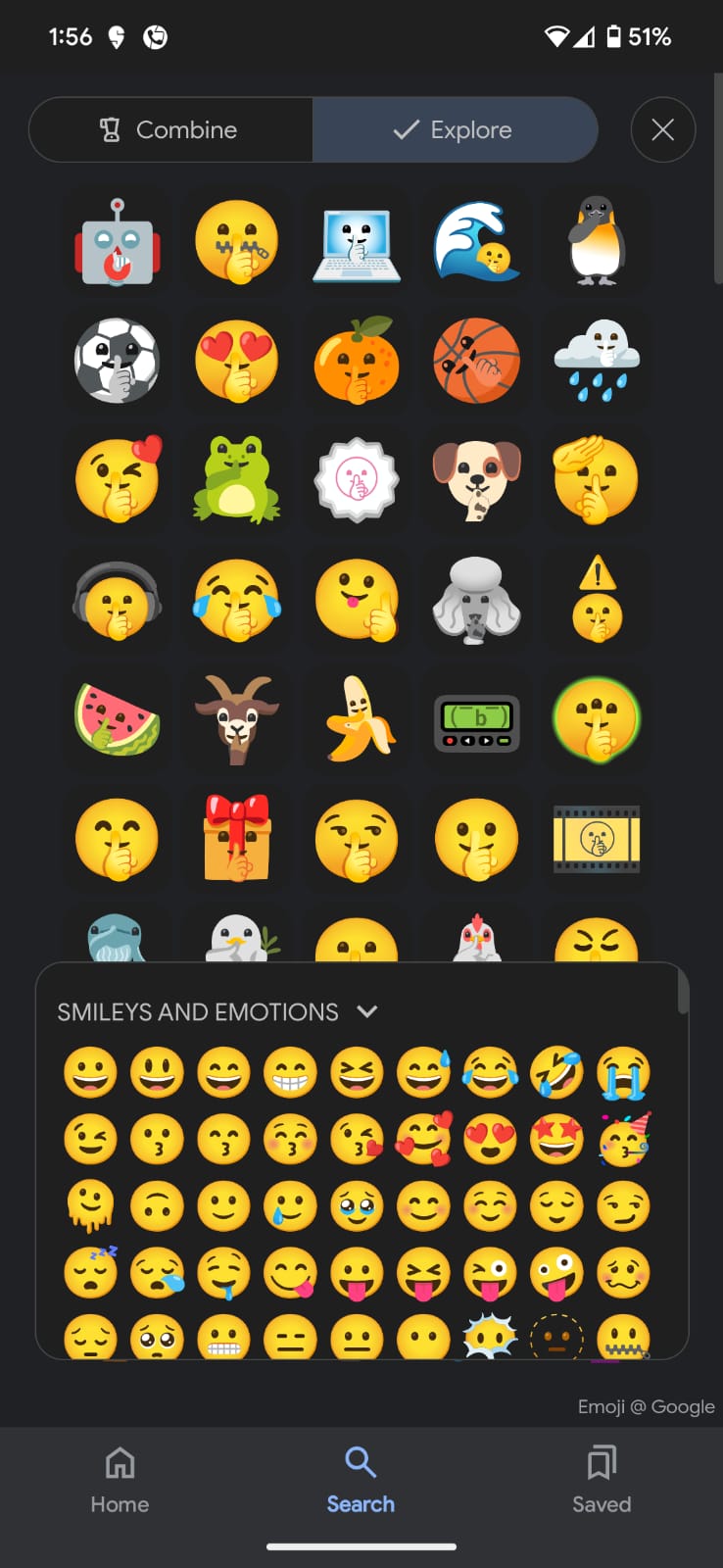
Task: Select the watermelon shushing emoji
Action: click(x=117, y=719)
